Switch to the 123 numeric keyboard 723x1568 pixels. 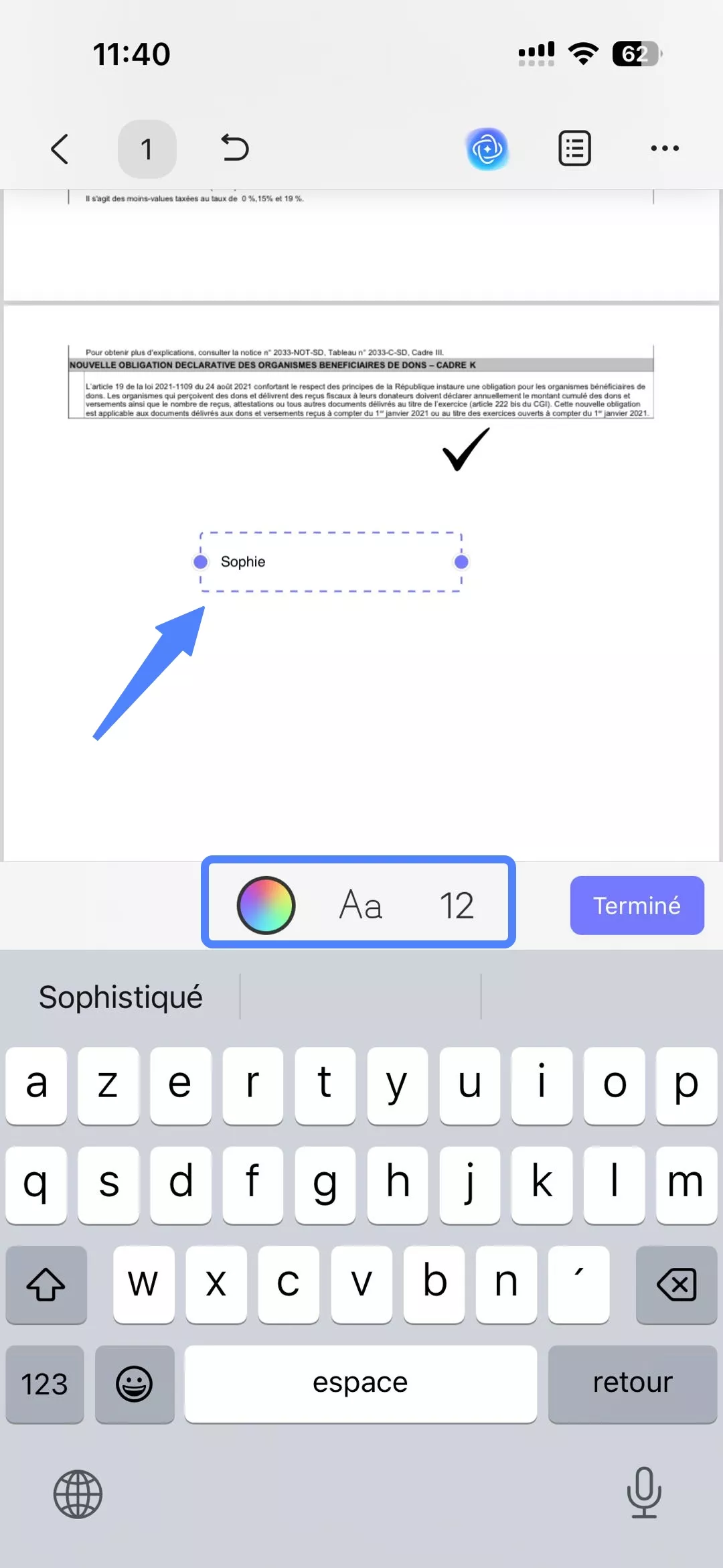pyautogui.click(x=44, y=1384)
